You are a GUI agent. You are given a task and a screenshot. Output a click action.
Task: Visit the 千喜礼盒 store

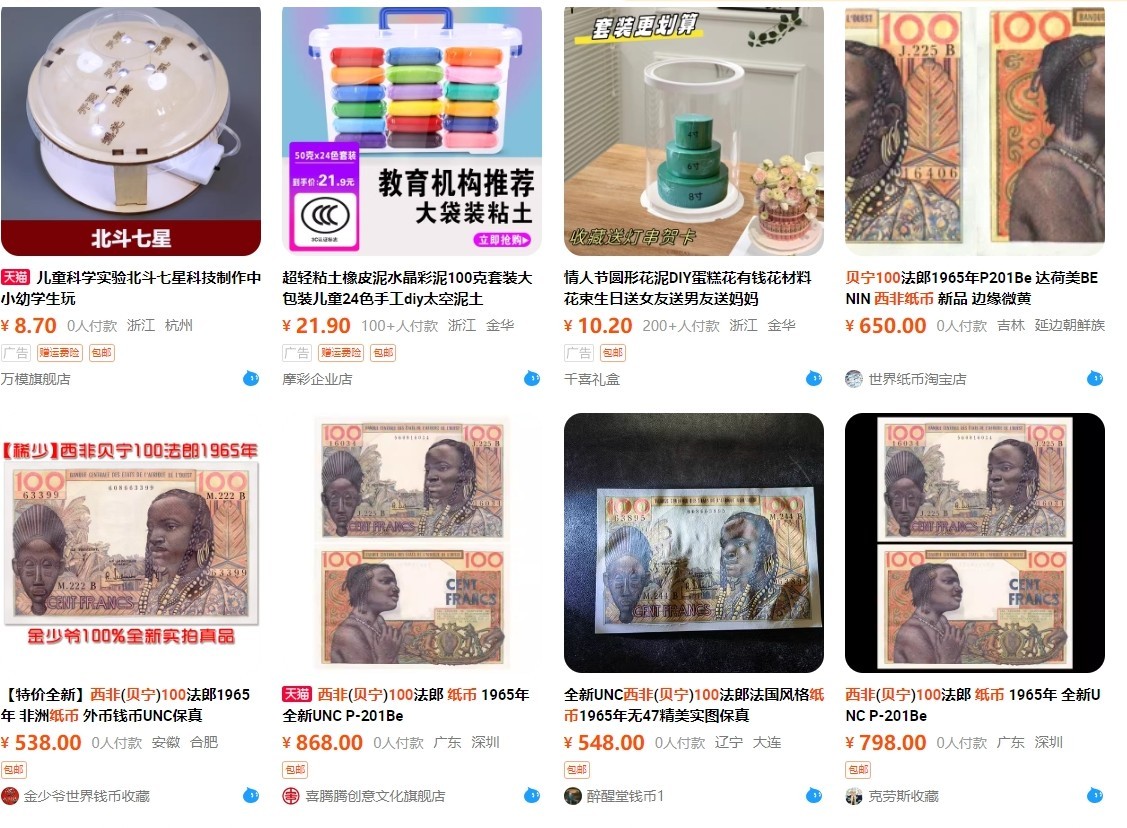click(592, 379)
